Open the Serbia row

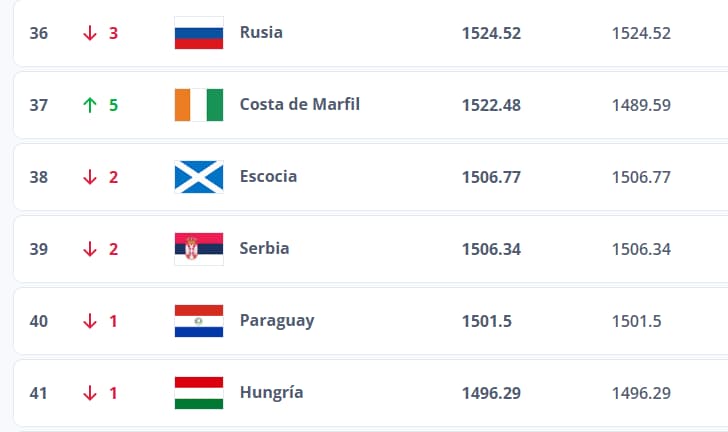(x=264, y=248)
